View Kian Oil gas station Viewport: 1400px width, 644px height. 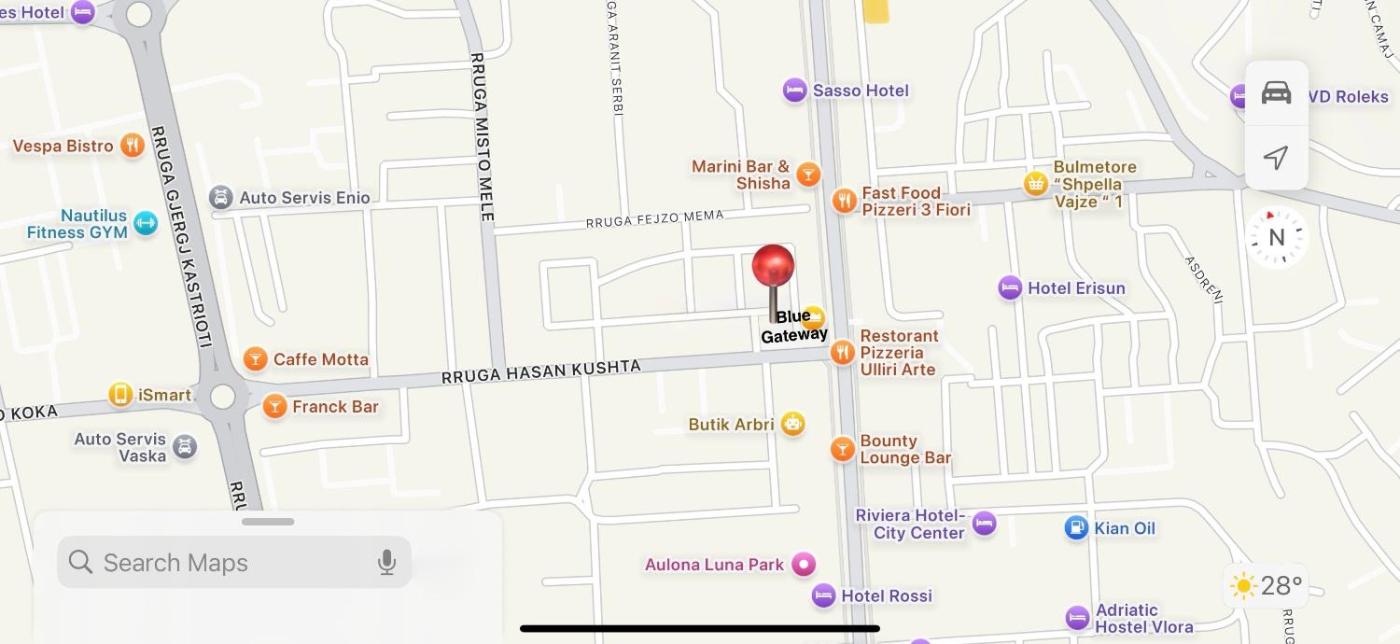[x=1076, y=528]
